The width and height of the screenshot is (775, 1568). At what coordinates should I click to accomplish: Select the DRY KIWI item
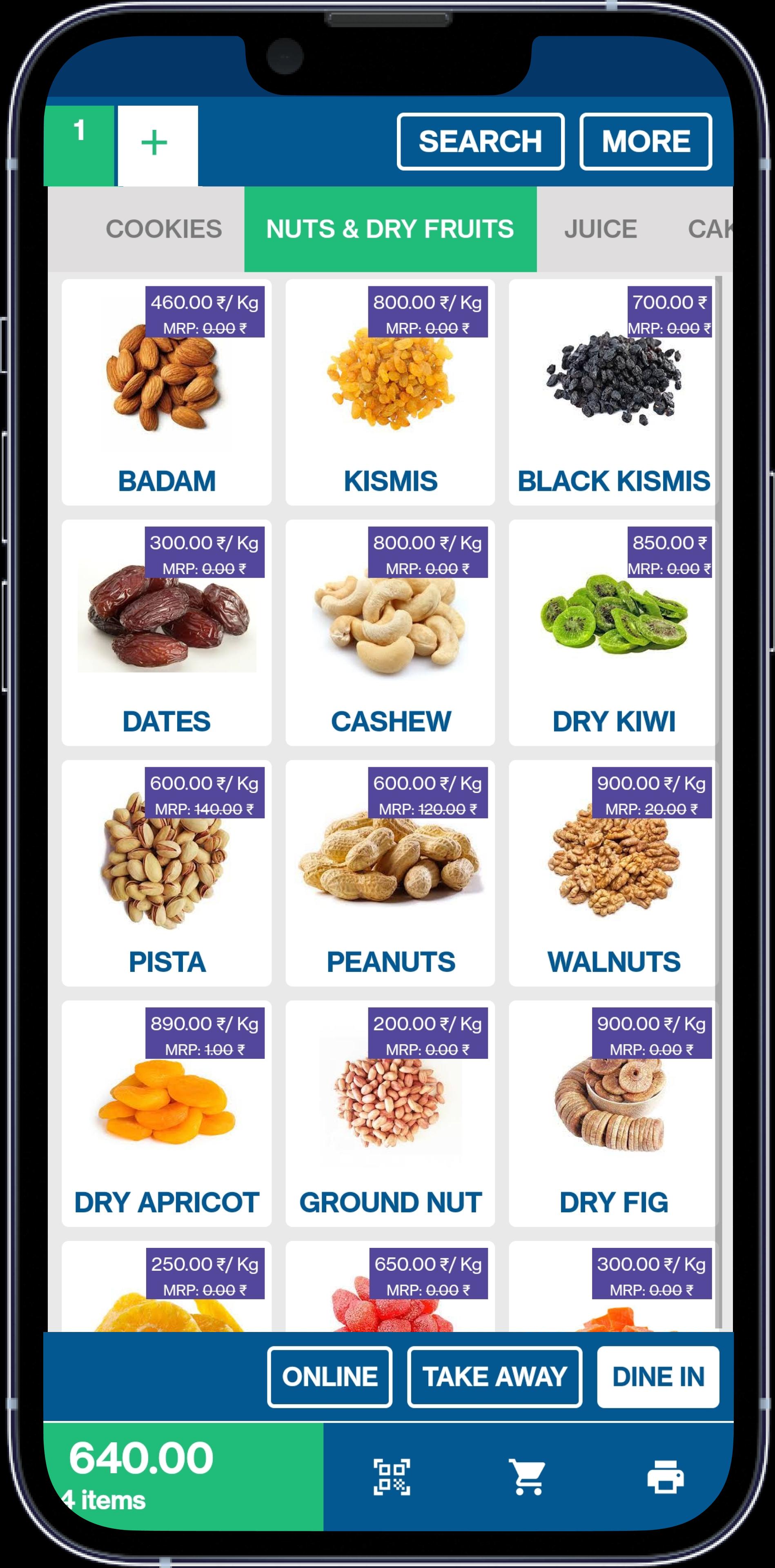point(613,633)
